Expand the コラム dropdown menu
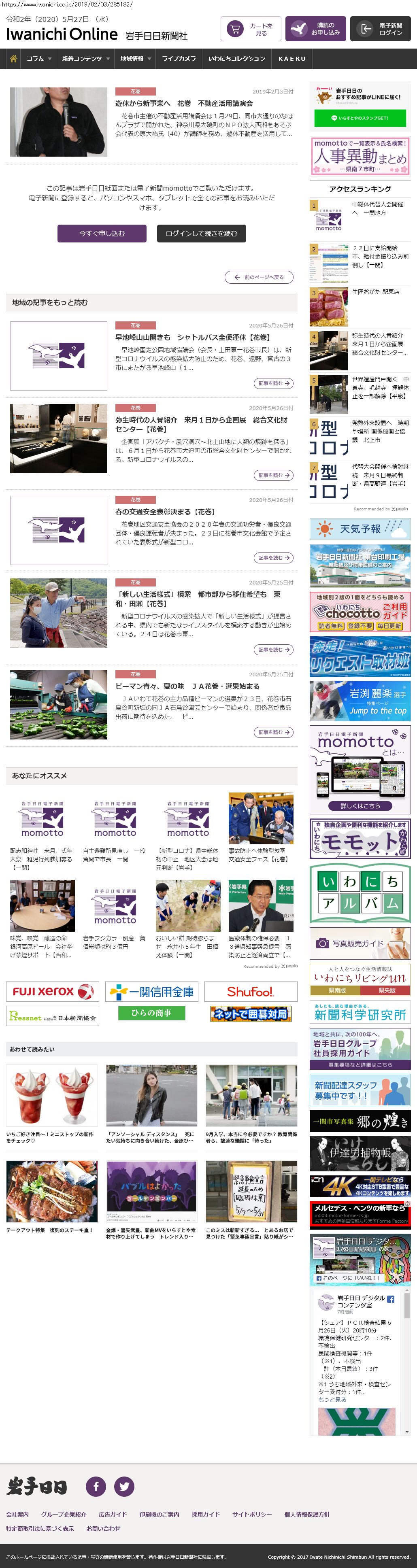 coord(38,58)
